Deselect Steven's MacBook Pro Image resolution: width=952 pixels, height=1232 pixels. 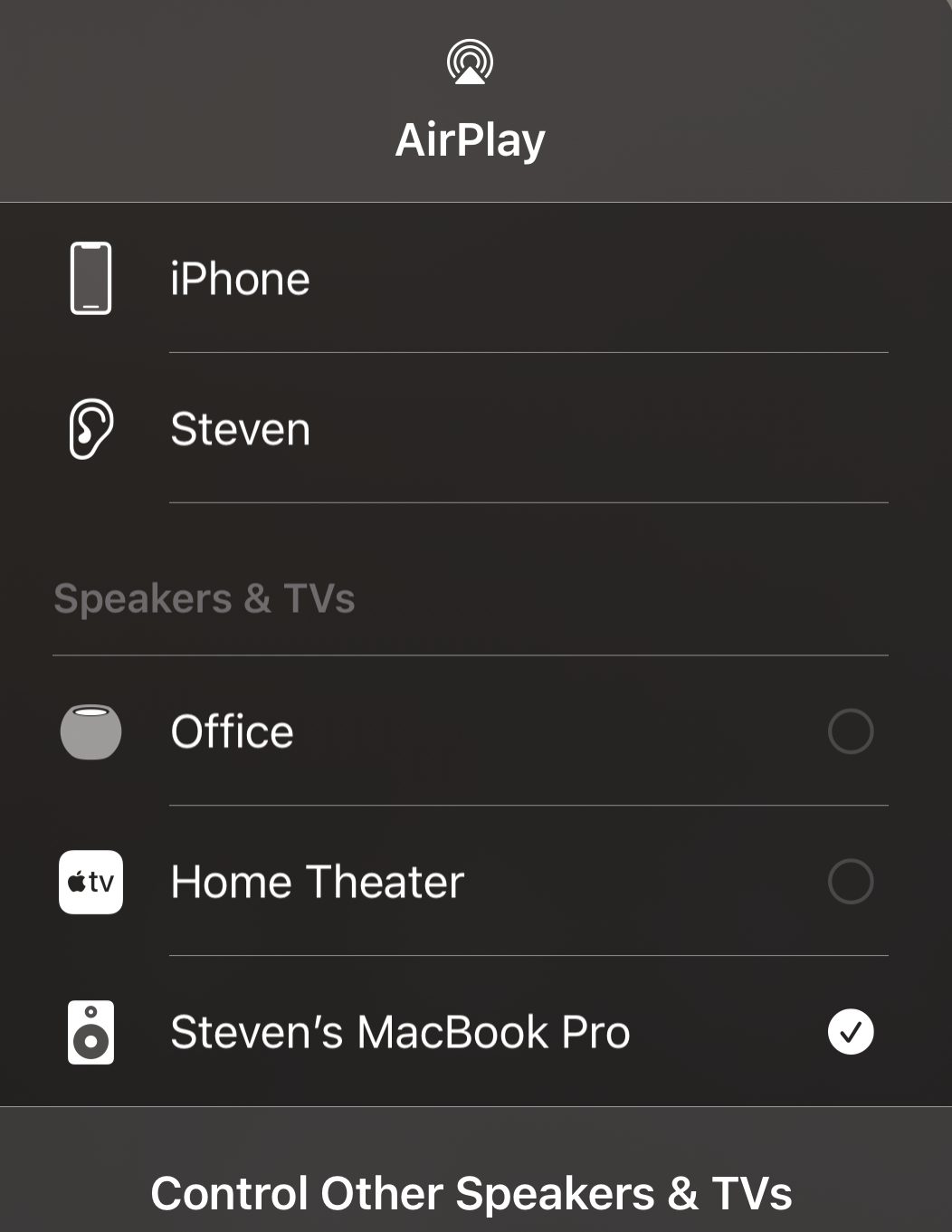tap(850, 1032)
